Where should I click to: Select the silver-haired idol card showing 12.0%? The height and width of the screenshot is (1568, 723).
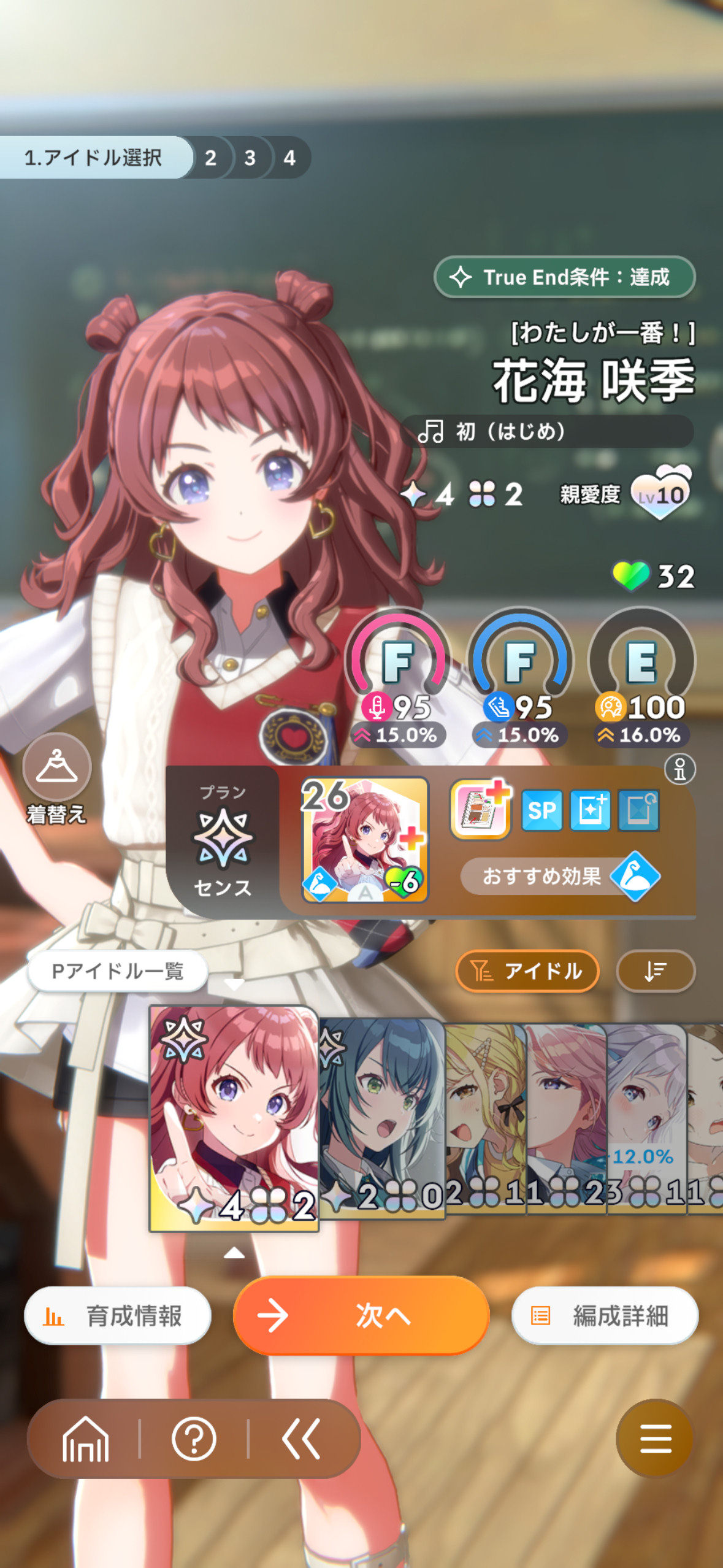point(646,1118)
